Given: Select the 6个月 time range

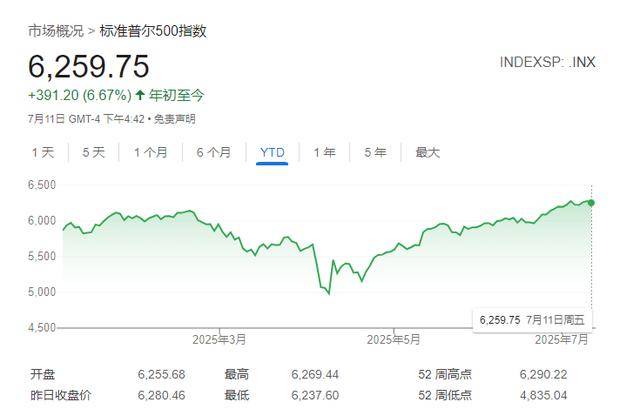Looking at the screenshot, I should [x=213, y=152].
